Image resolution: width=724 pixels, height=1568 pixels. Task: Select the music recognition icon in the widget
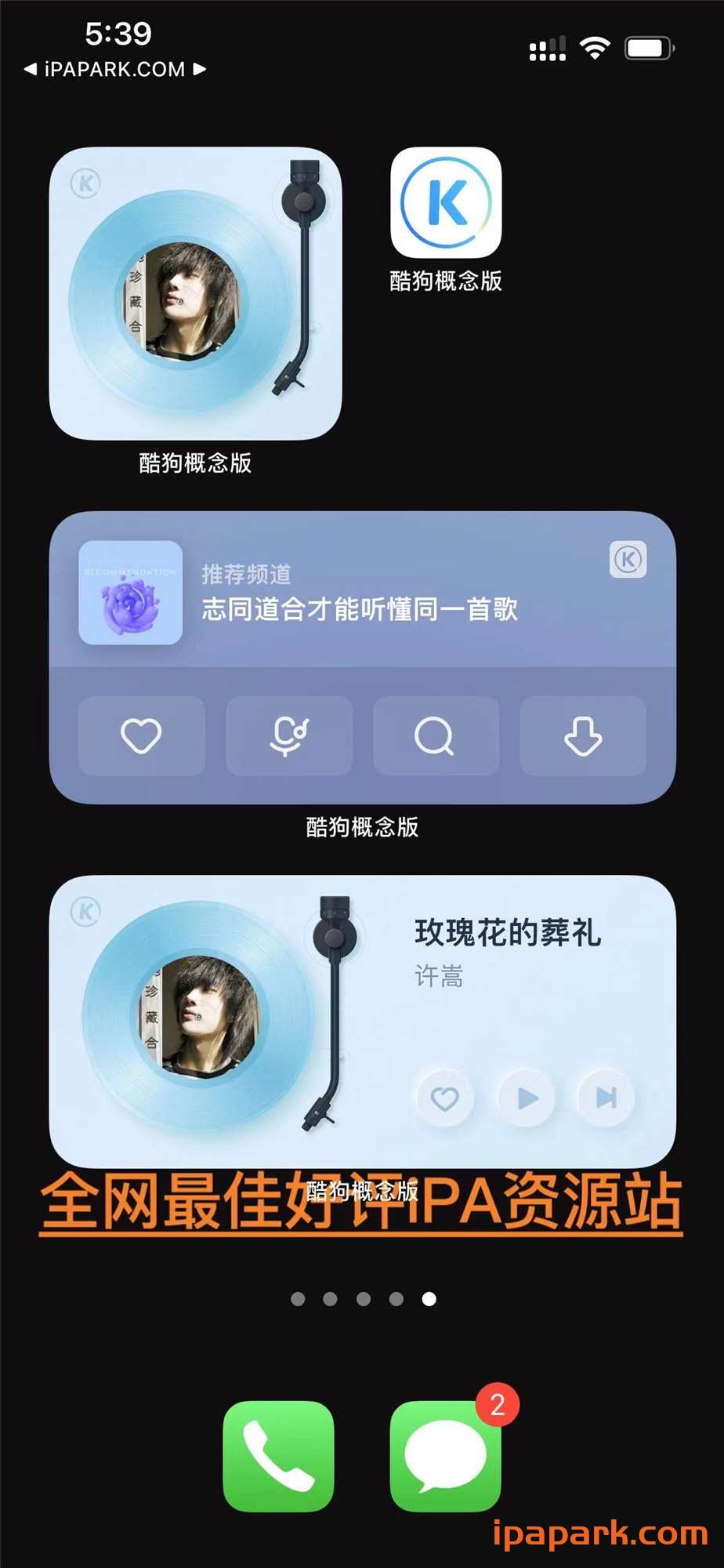[x=288, y=735]
